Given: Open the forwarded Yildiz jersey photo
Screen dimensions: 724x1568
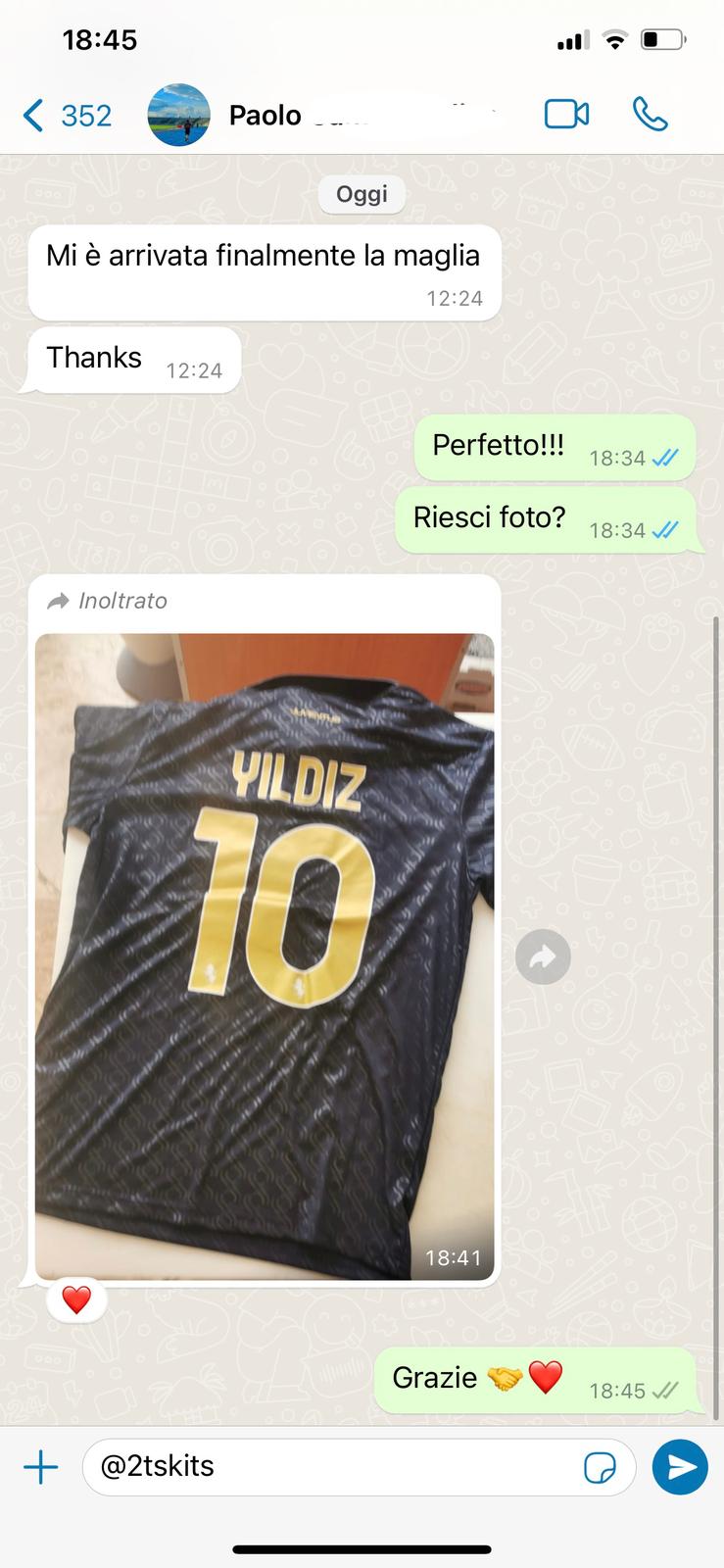Looking at the screenshot, I should click(x=265, y=955).
